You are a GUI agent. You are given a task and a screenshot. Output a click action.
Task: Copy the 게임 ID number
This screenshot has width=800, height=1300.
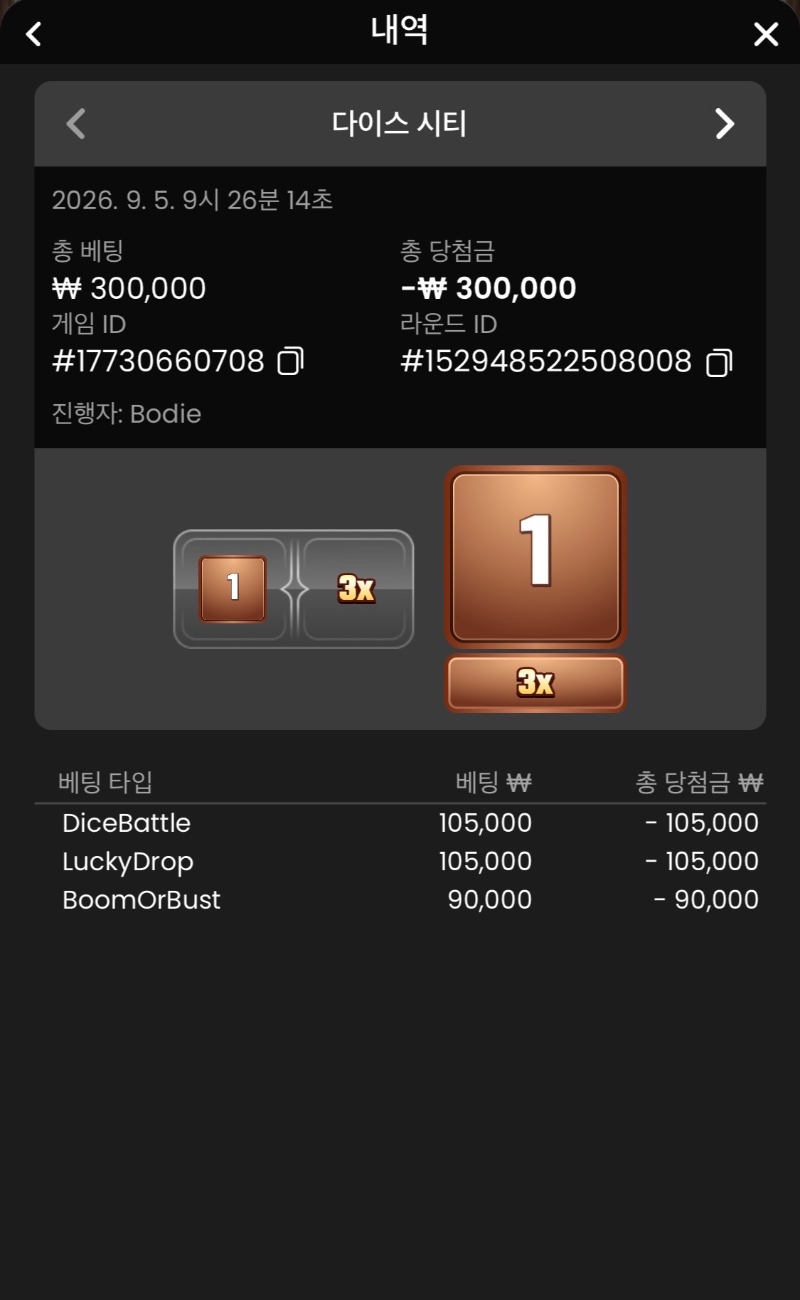(x=290, y=361)
